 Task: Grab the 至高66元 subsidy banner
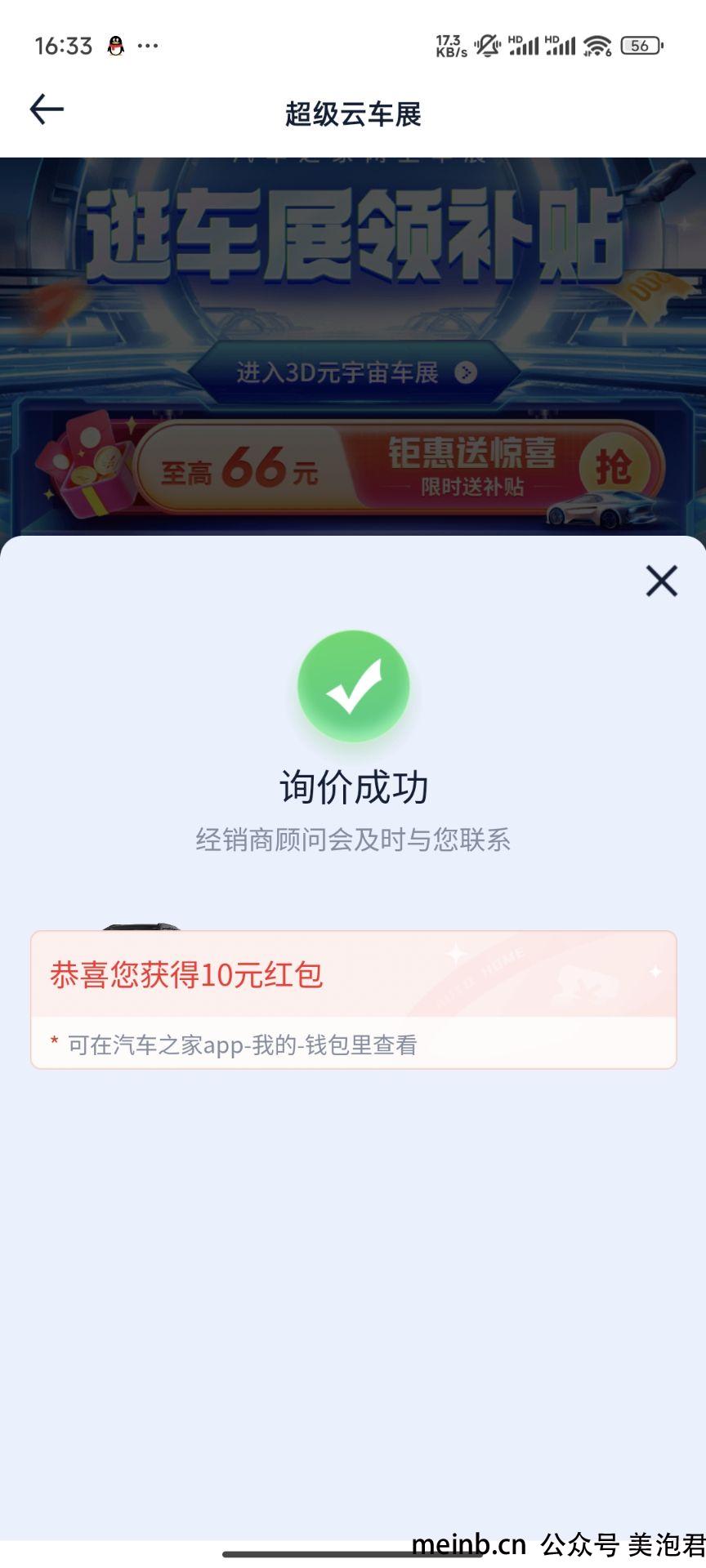pos(616,468)
